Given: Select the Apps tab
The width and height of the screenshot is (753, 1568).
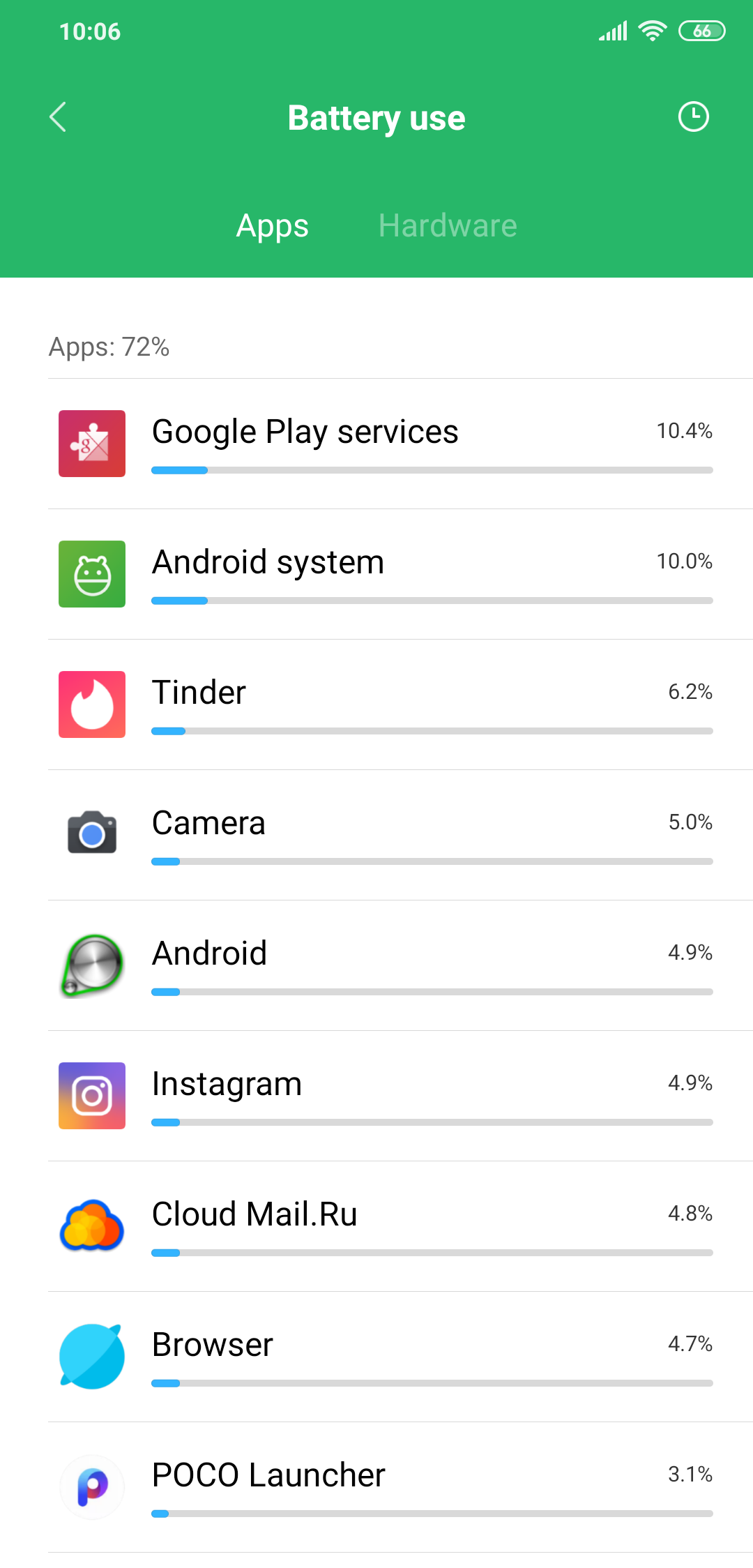Looking at the screenshot, I should (x=272, y=225).
